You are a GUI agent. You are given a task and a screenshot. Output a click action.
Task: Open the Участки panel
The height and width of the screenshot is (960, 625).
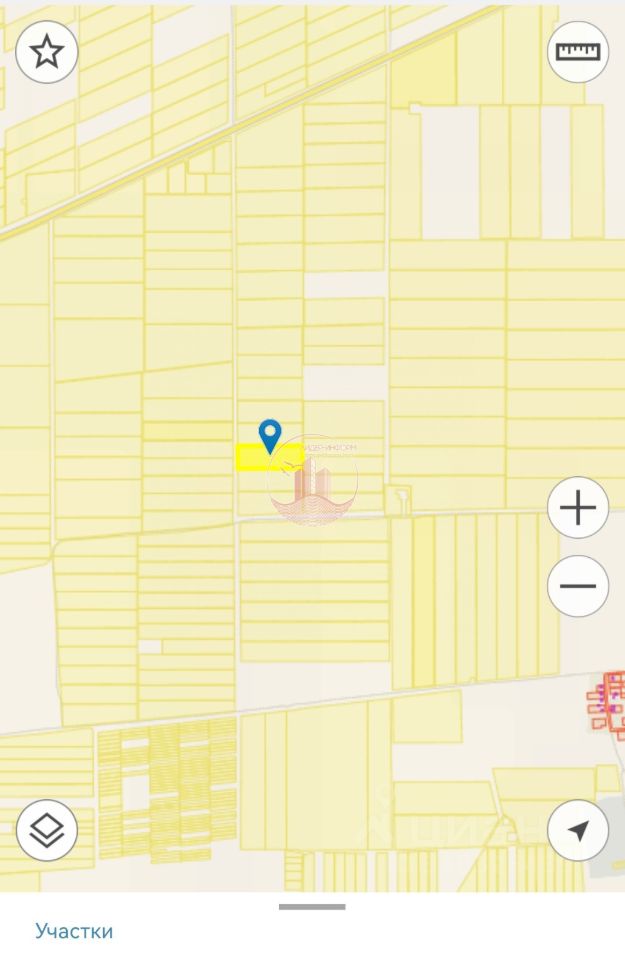click(x=74, y=931)
